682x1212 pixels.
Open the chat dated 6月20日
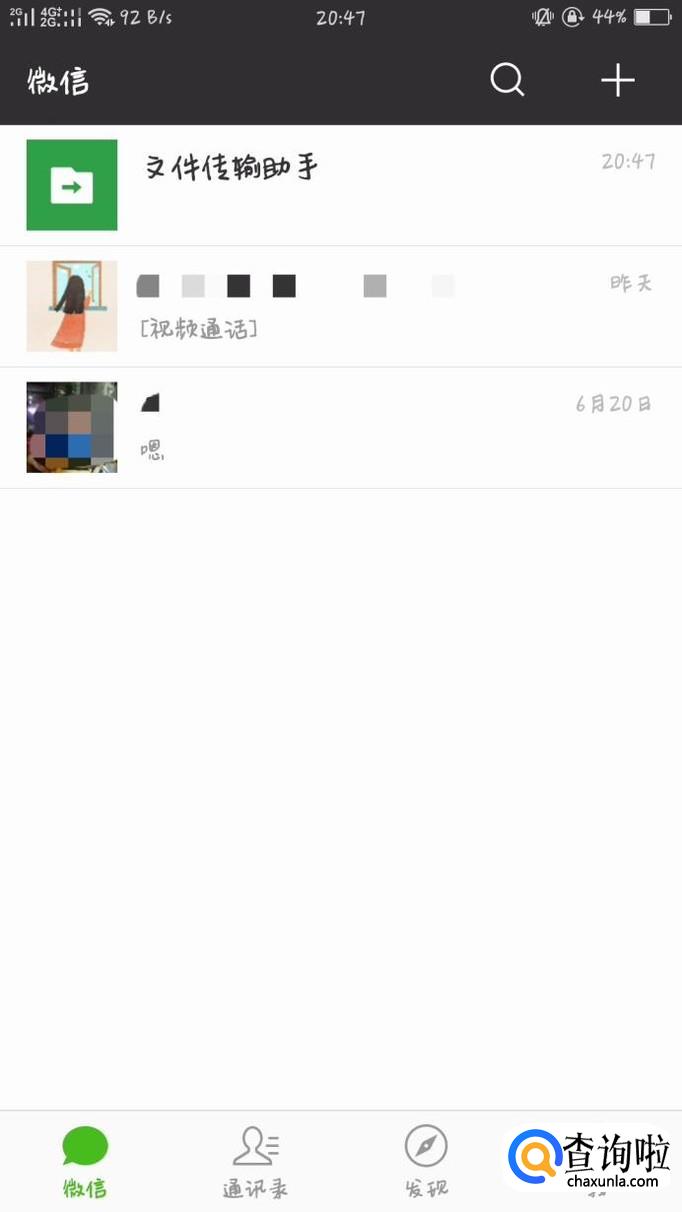tap(340, 428)
